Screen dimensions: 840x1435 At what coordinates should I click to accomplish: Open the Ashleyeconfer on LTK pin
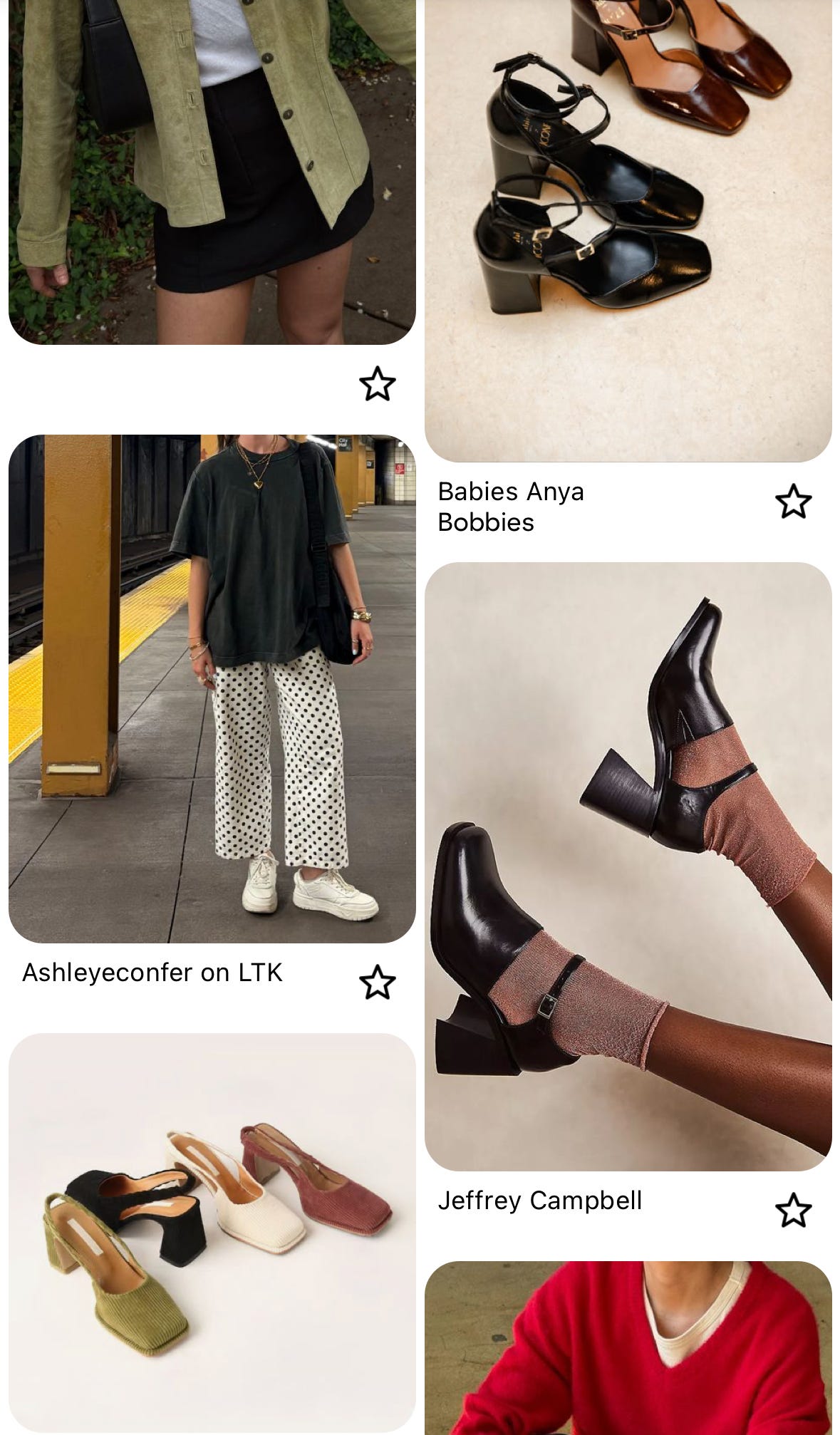pos(212,688)
